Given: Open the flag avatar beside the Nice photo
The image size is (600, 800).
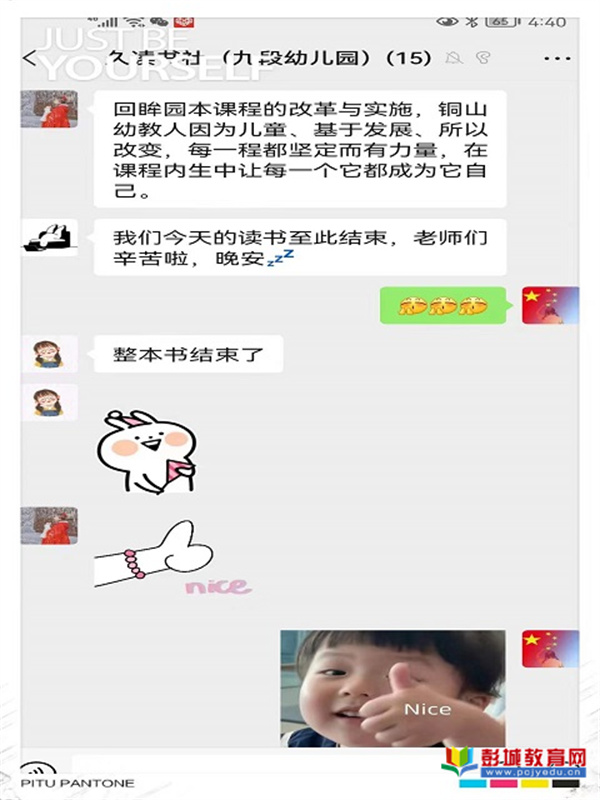Looking at the screenshot, I should click(x=550, y=648).
